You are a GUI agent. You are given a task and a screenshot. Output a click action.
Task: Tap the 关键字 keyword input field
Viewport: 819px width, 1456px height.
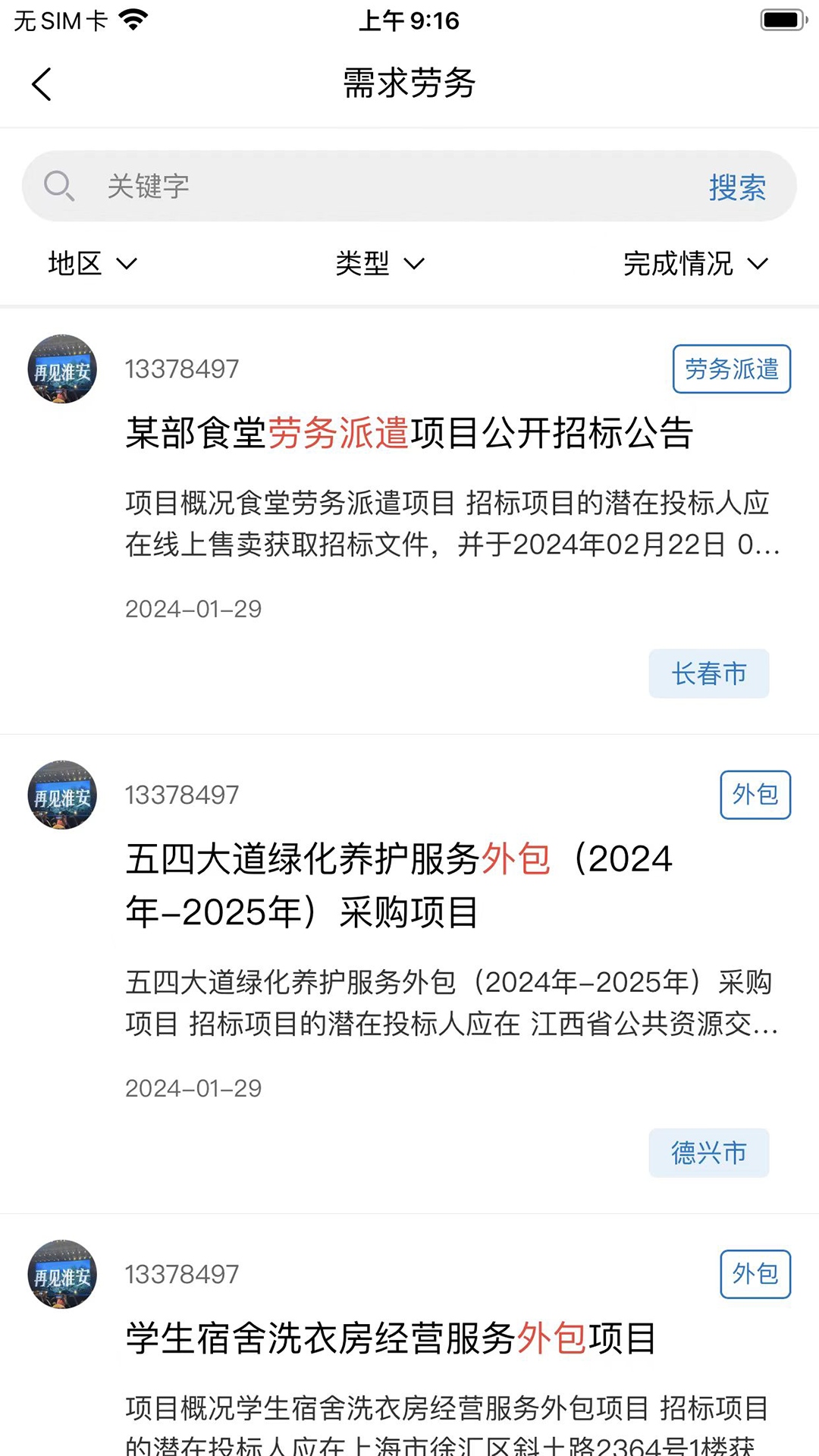tap(303, 186)
